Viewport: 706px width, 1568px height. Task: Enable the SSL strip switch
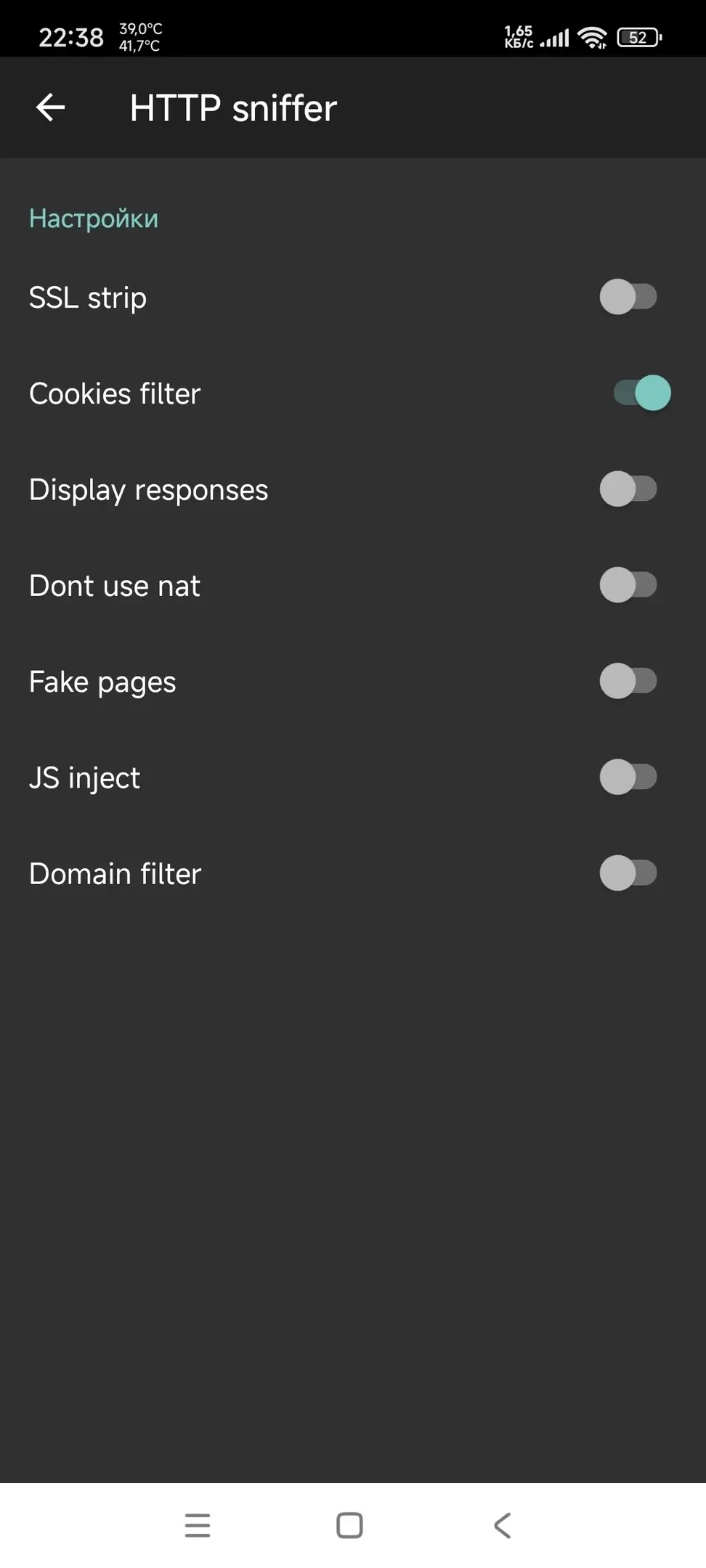coord(628,297)
